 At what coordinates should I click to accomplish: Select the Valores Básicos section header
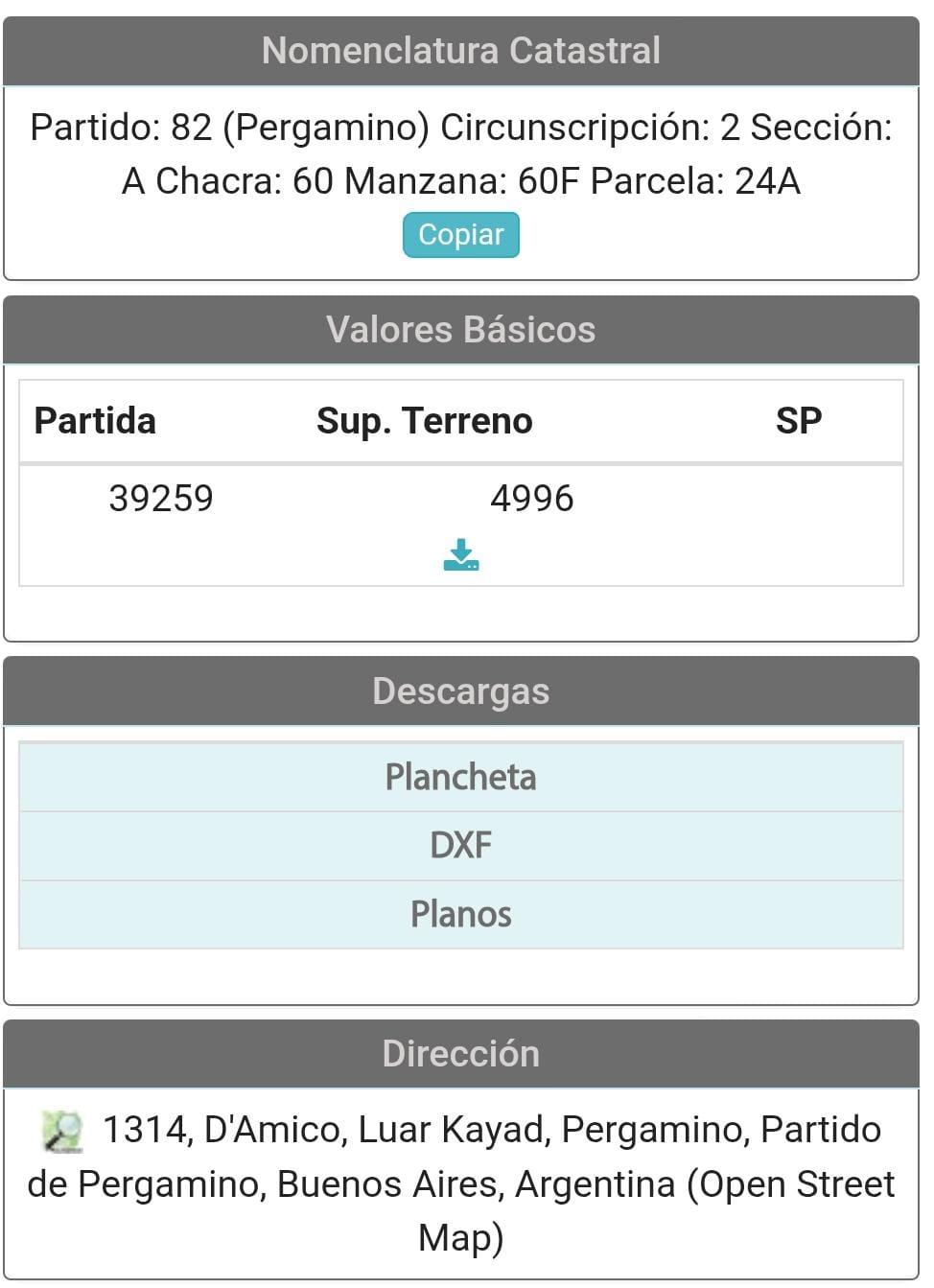[x=461, y=329]
